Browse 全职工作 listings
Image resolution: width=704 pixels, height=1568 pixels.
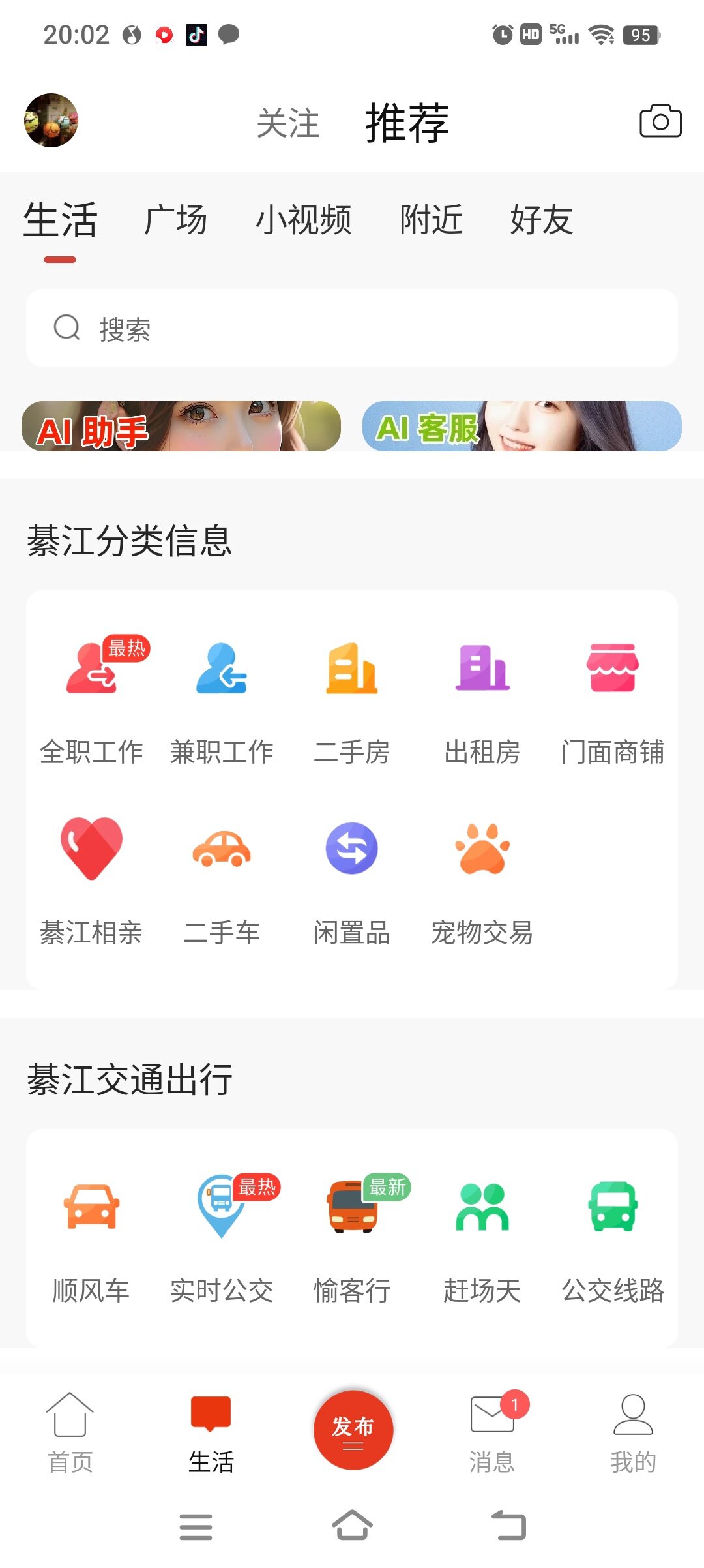pyautogui.click(x=91, y=698)
